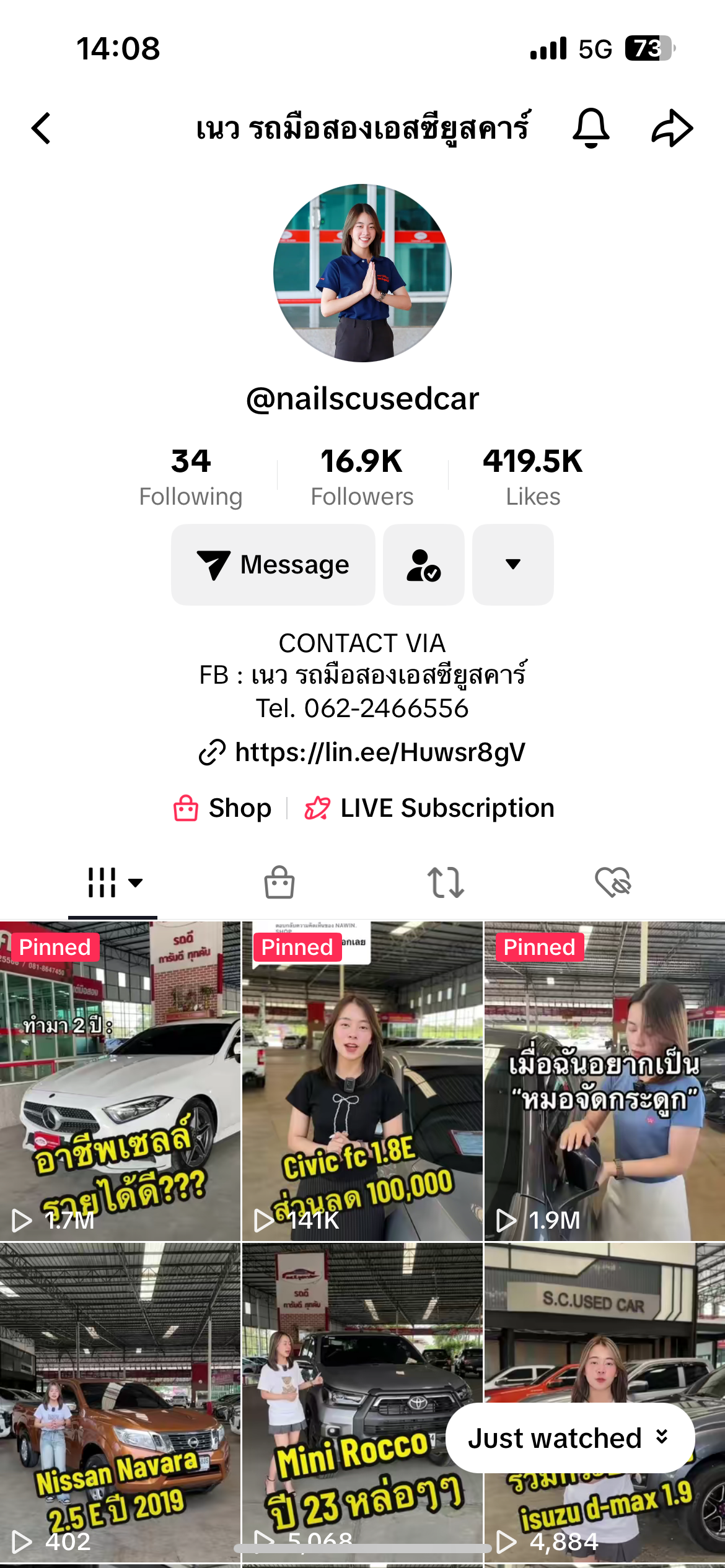
Task: Switch to the liked videos tab
Action: (613, 882)
